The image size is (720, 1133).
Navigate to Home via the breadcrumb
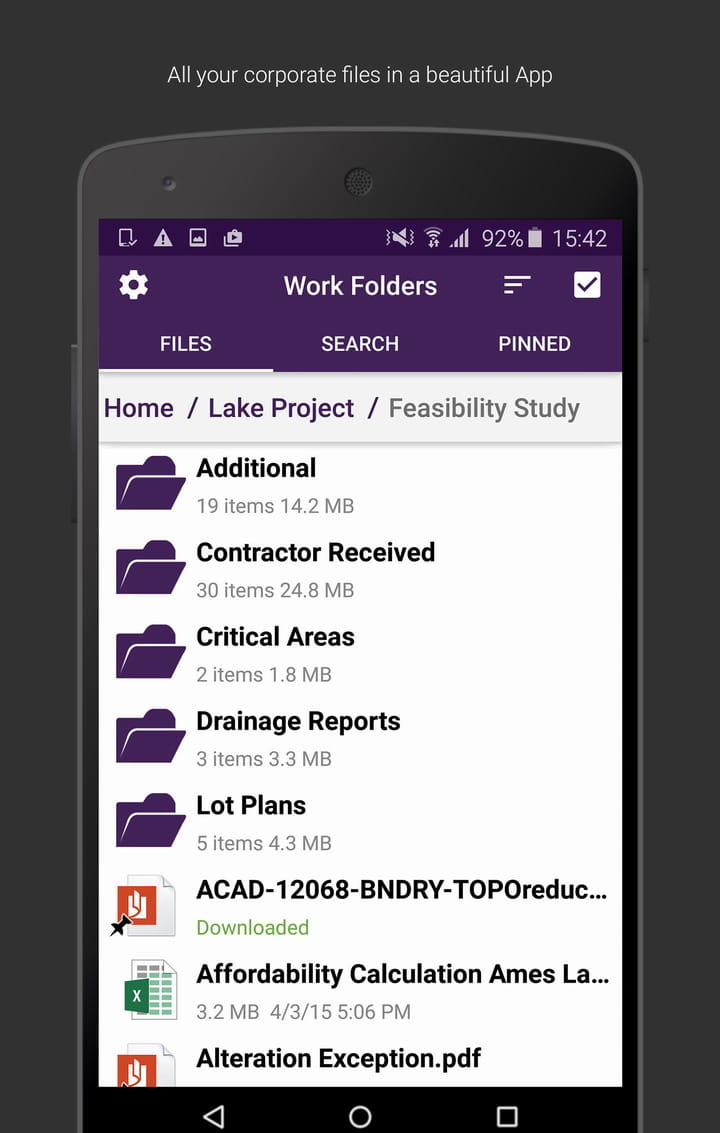138,408
